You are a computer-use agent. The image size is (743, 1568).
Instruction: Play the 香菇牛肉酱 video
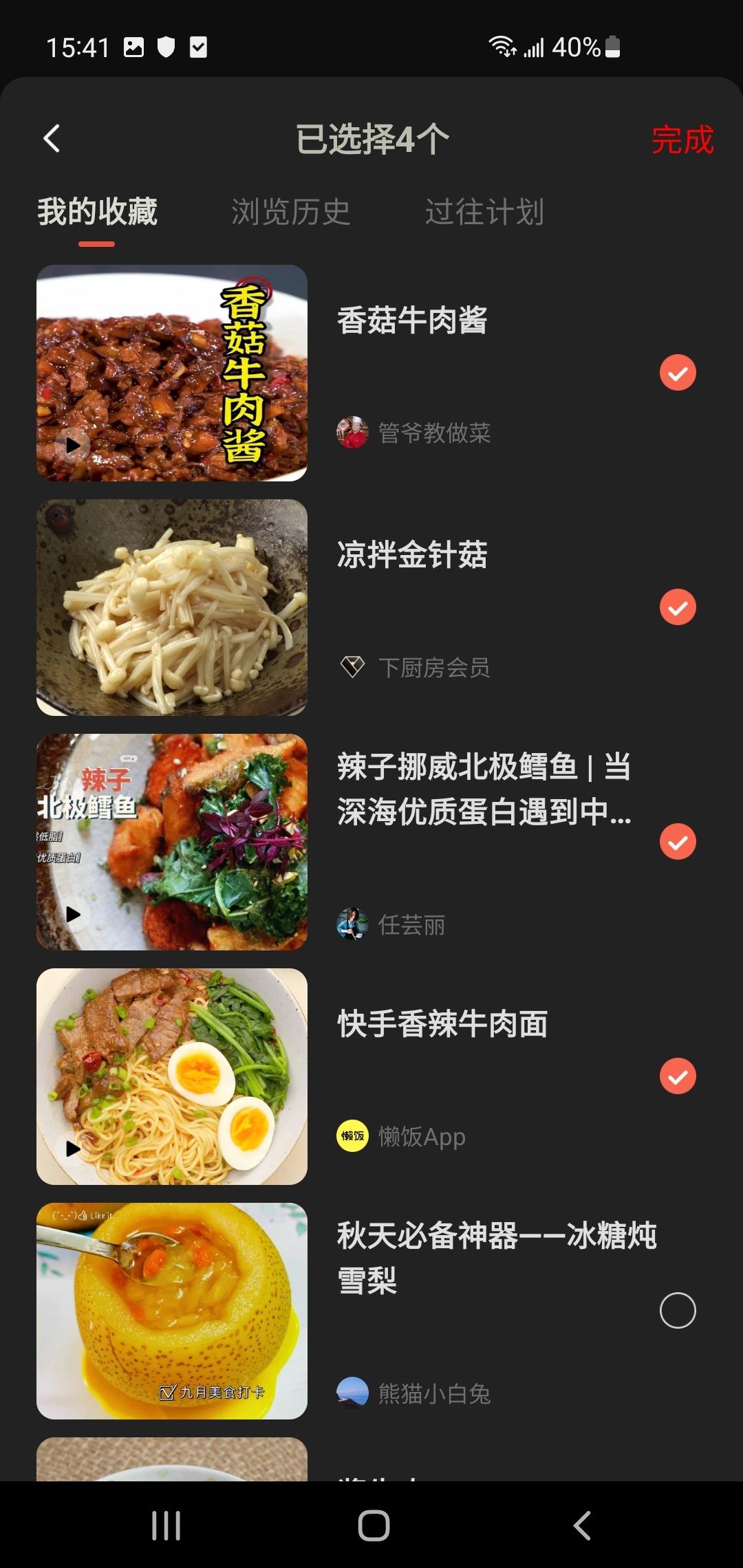74,446
